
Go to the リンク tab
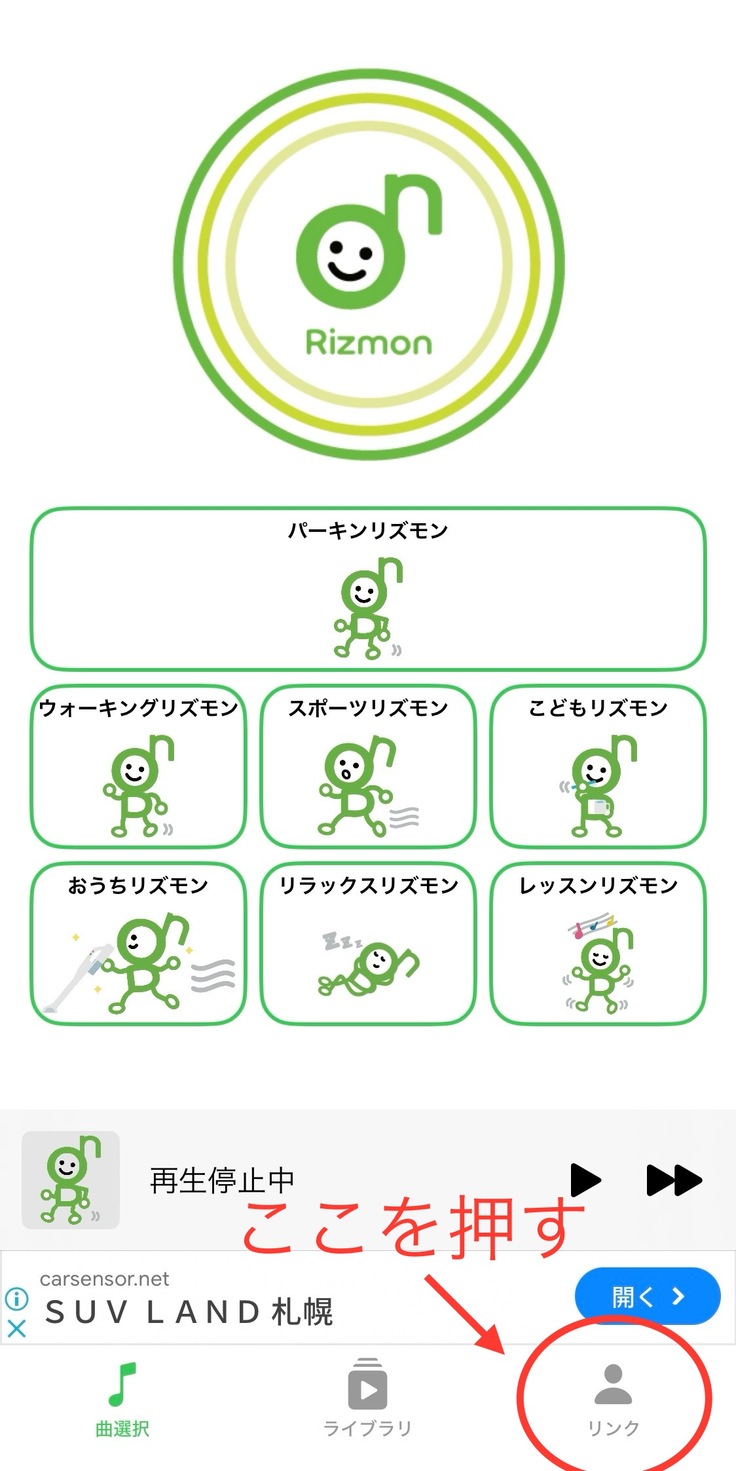(613, 1398)
